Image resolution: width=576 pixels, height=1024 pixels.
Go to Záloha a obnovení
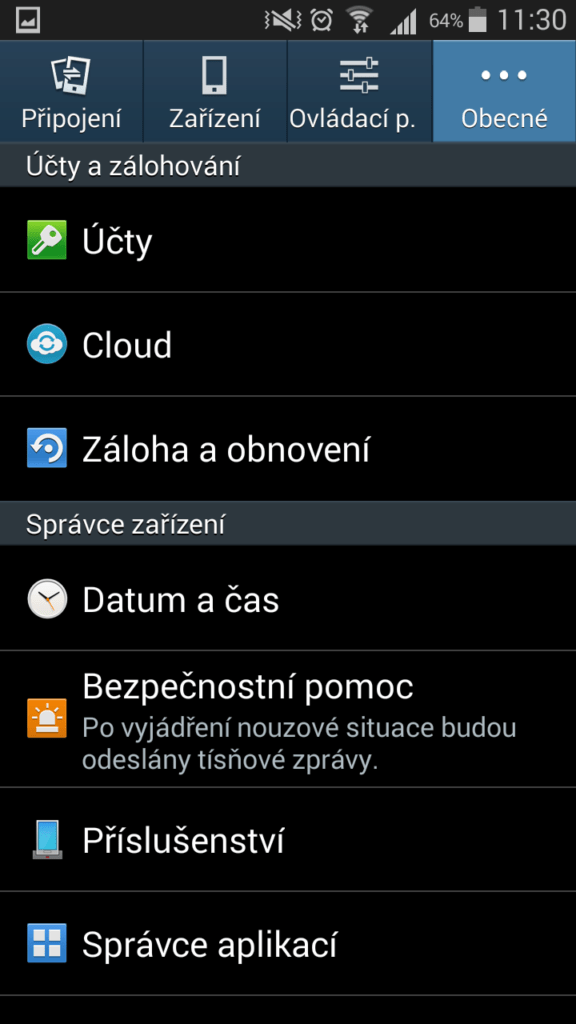tap(288, 449)
